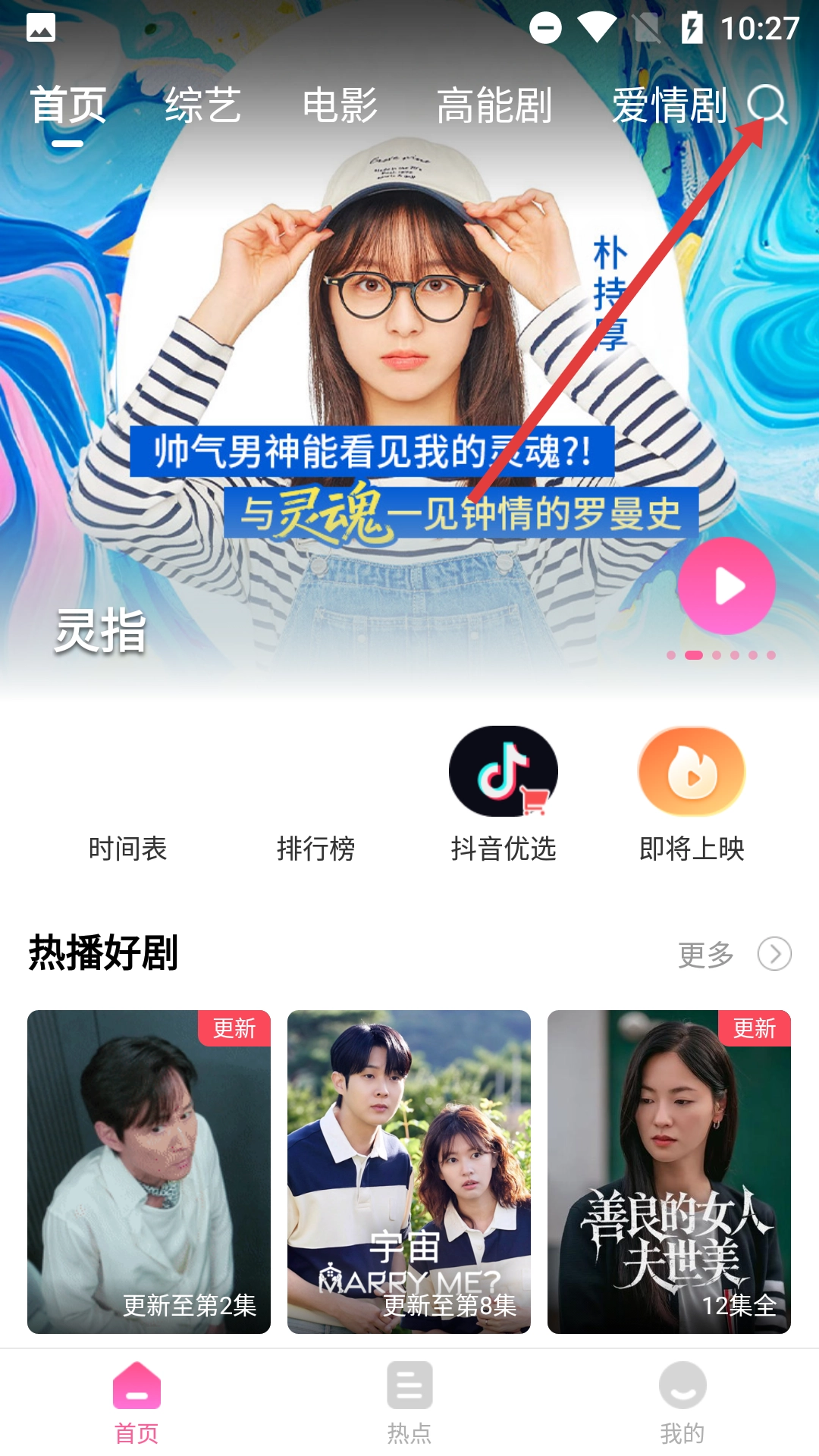
Task: Go to the 热点 tab
Action: coord(409,1403)
